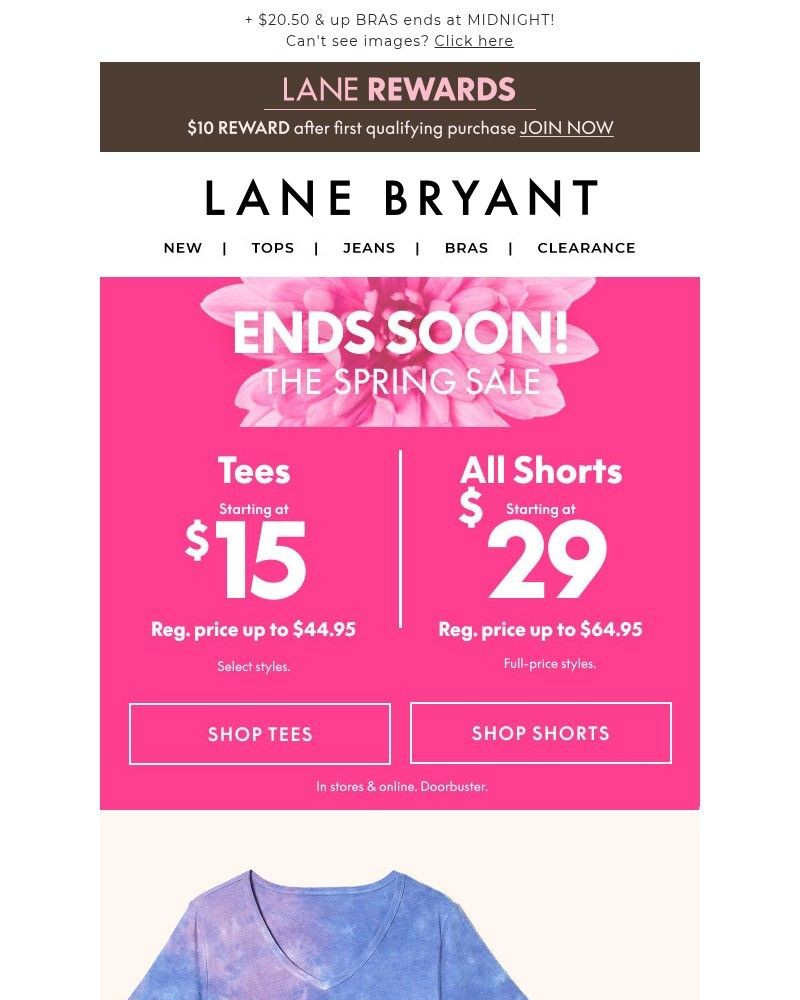Screen dimensions: 800x1000
Task: Open the JOIN NOW rewards link
Action: coord(566,128)
